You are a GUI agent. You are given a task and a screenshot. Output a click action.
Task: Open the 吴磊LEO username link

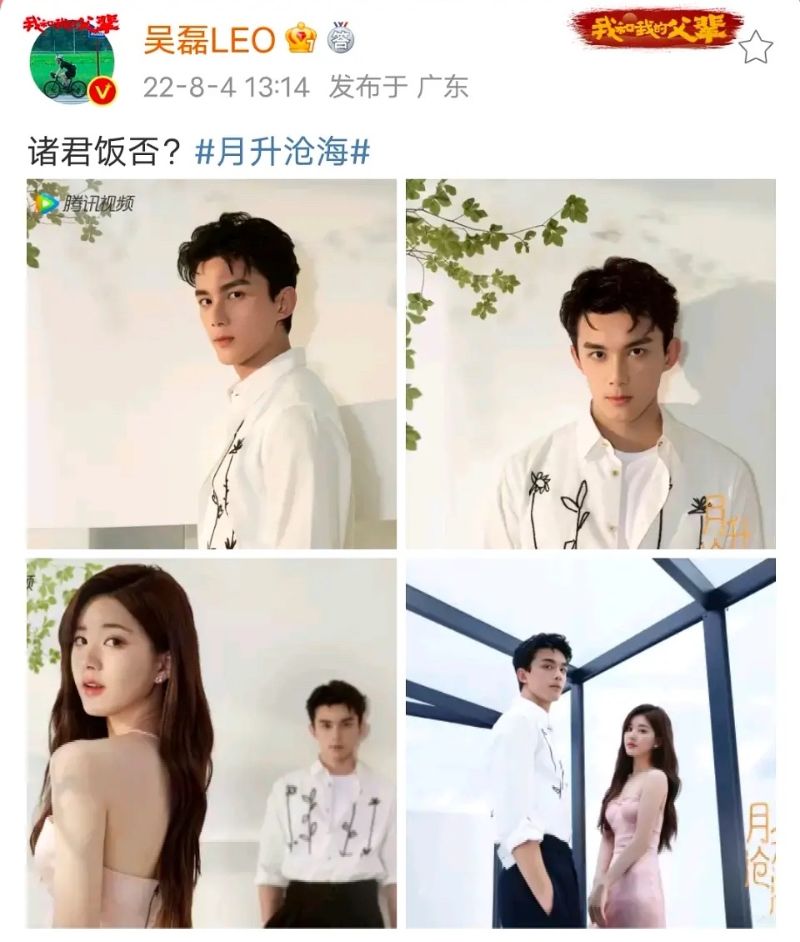click(208, 40)
